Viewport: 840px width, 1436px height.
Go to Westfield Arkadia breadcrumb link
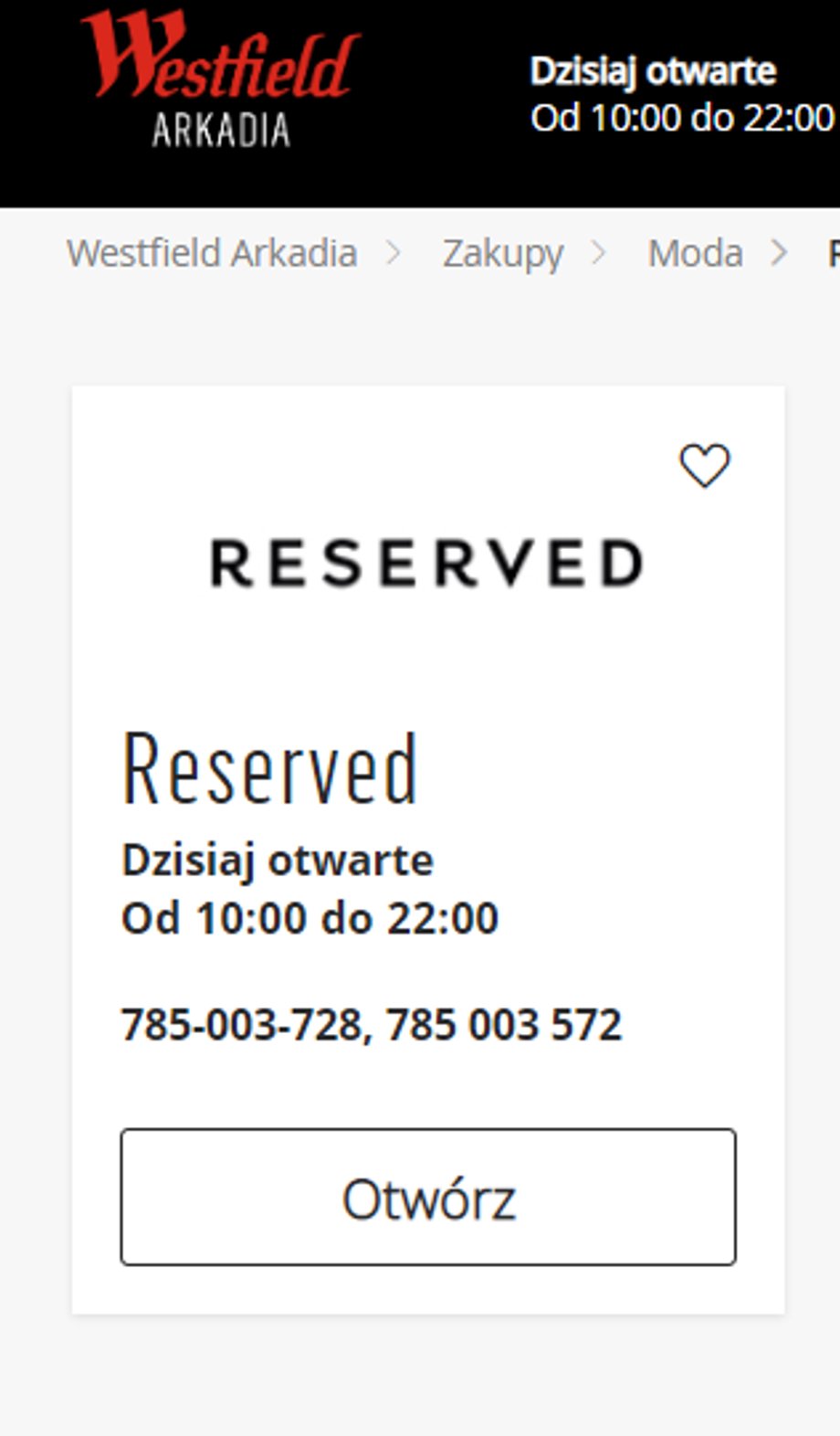(212, 253)
